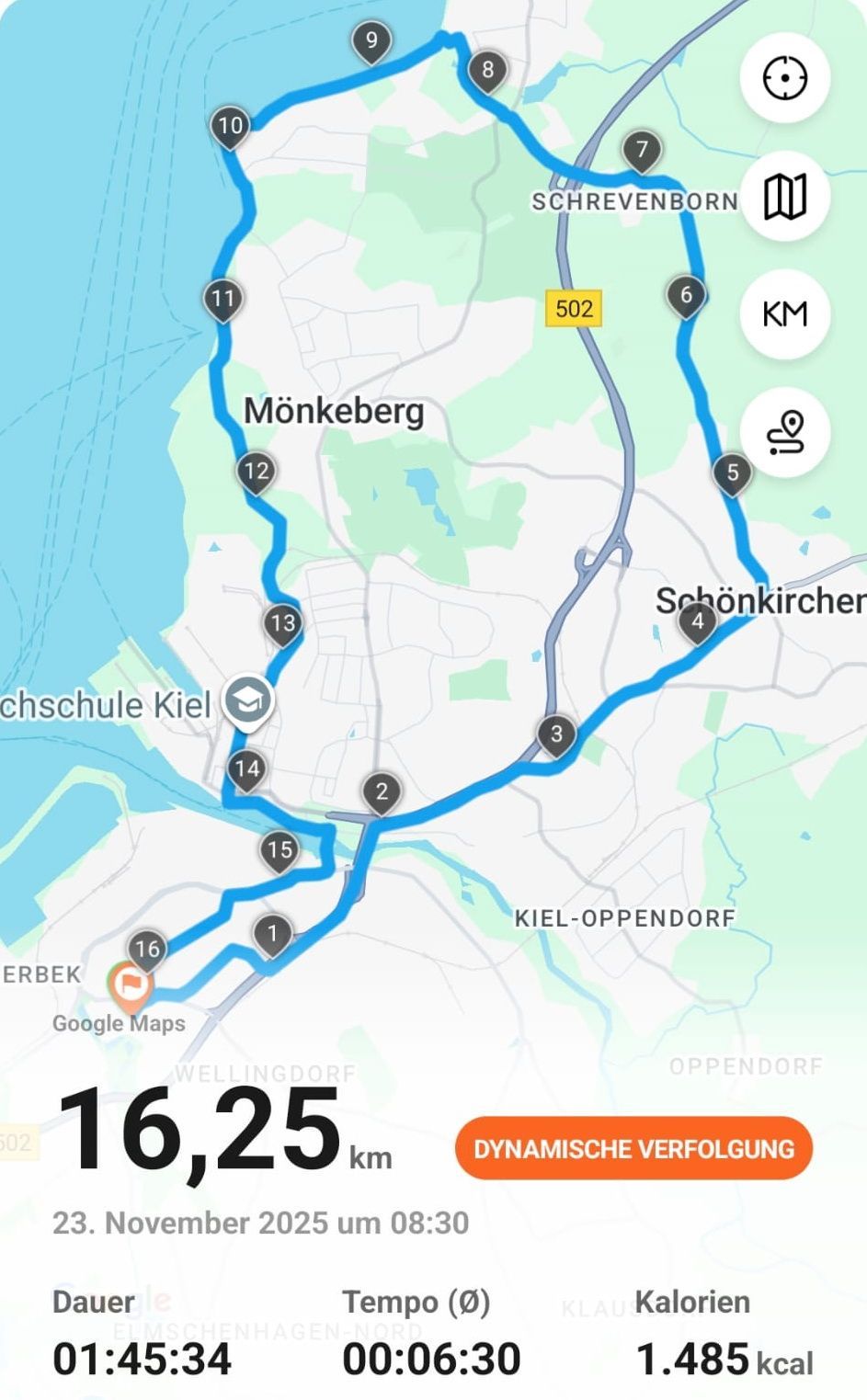This screenshot has height=1400, width=867.
Task: Recenter the map on the route
Action: click(x=785, y=77)
